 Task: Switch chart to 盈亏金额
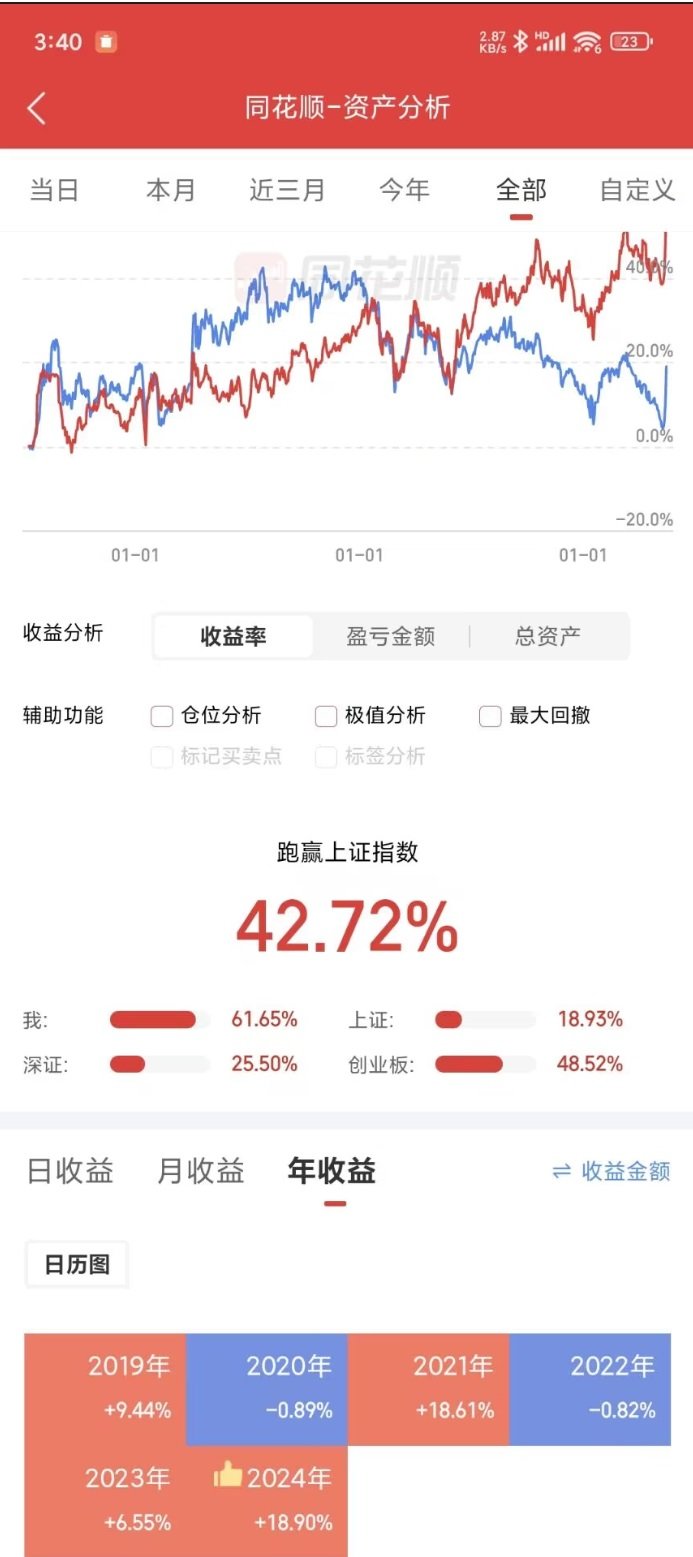(x=391, y=637)
